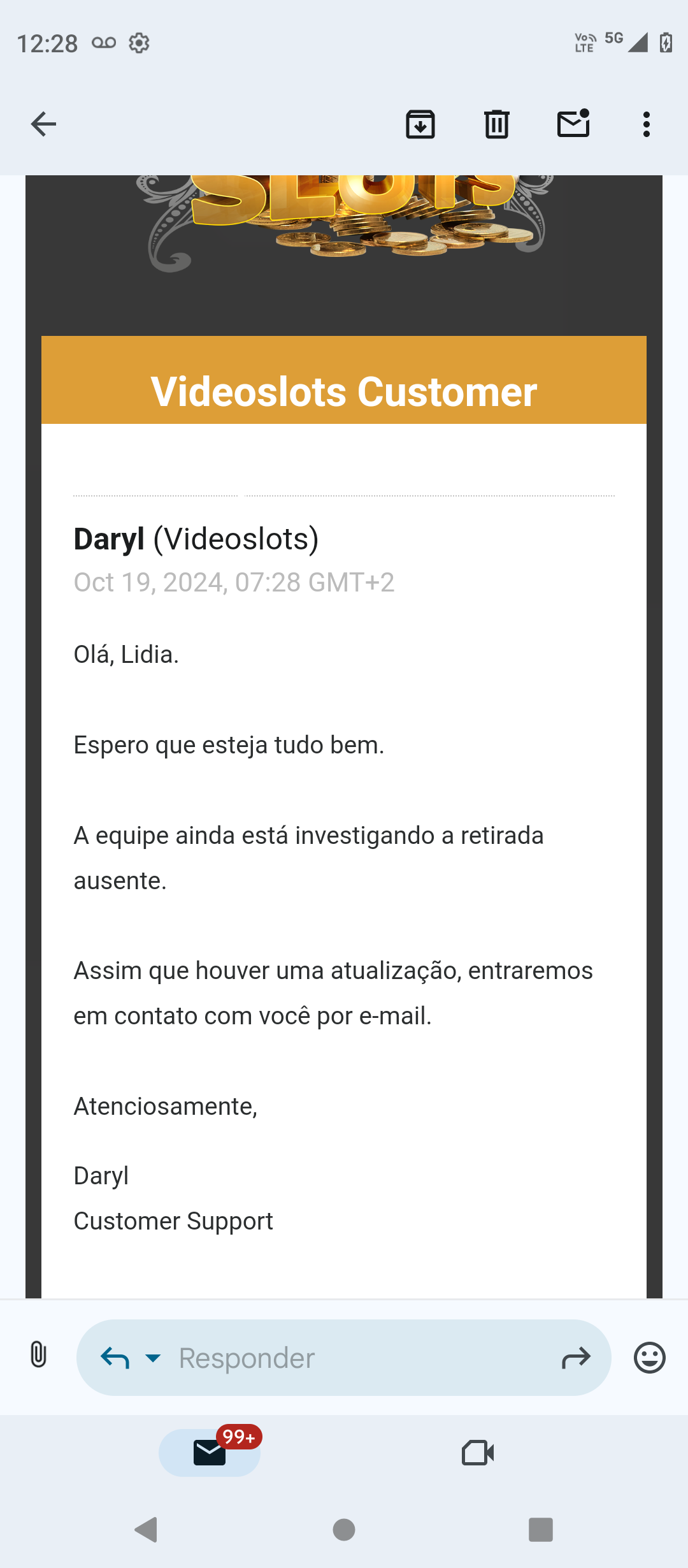Mark the email as unread

(x=573, y=124)
